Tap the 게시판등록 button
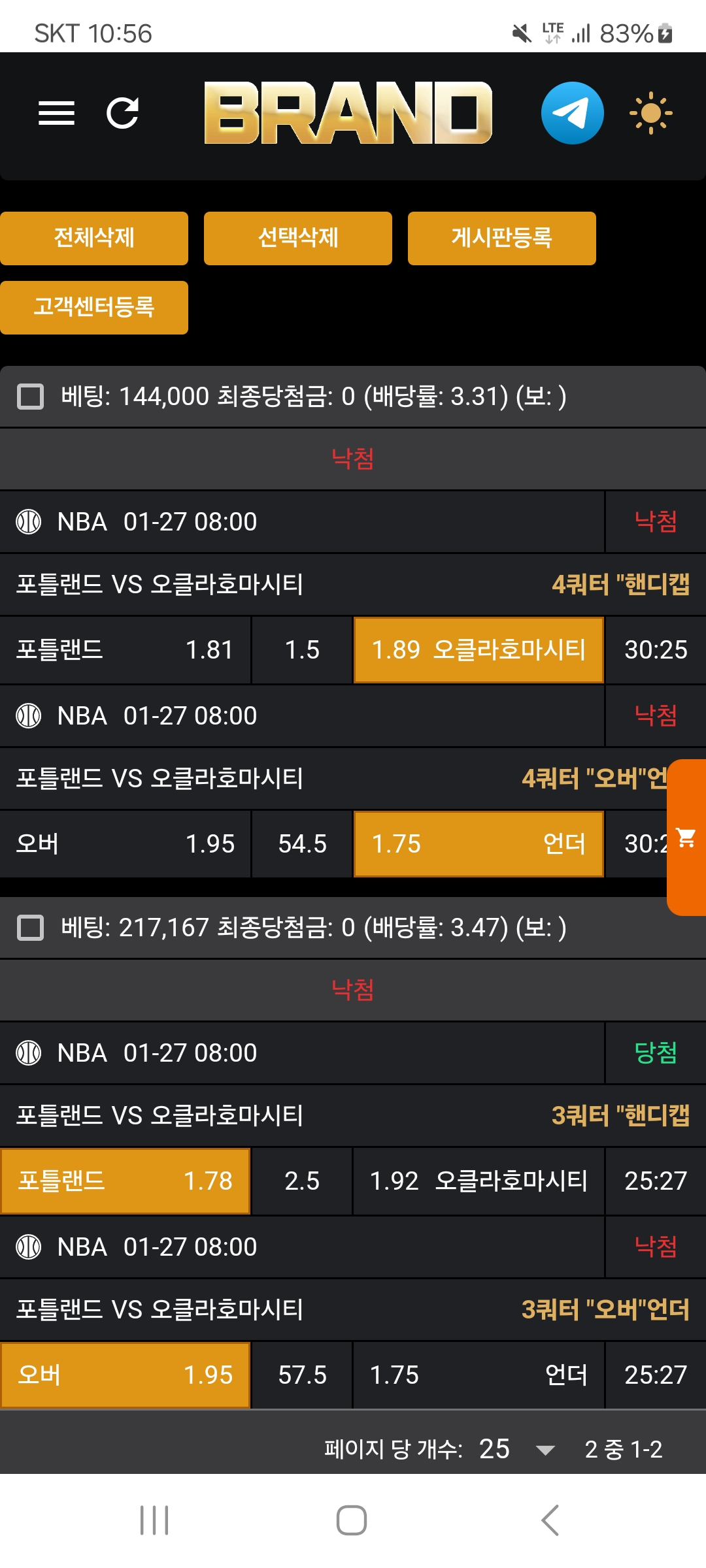Image resolution: width=706 pixels, height=1568 pixels. click(x=501, y=238)
